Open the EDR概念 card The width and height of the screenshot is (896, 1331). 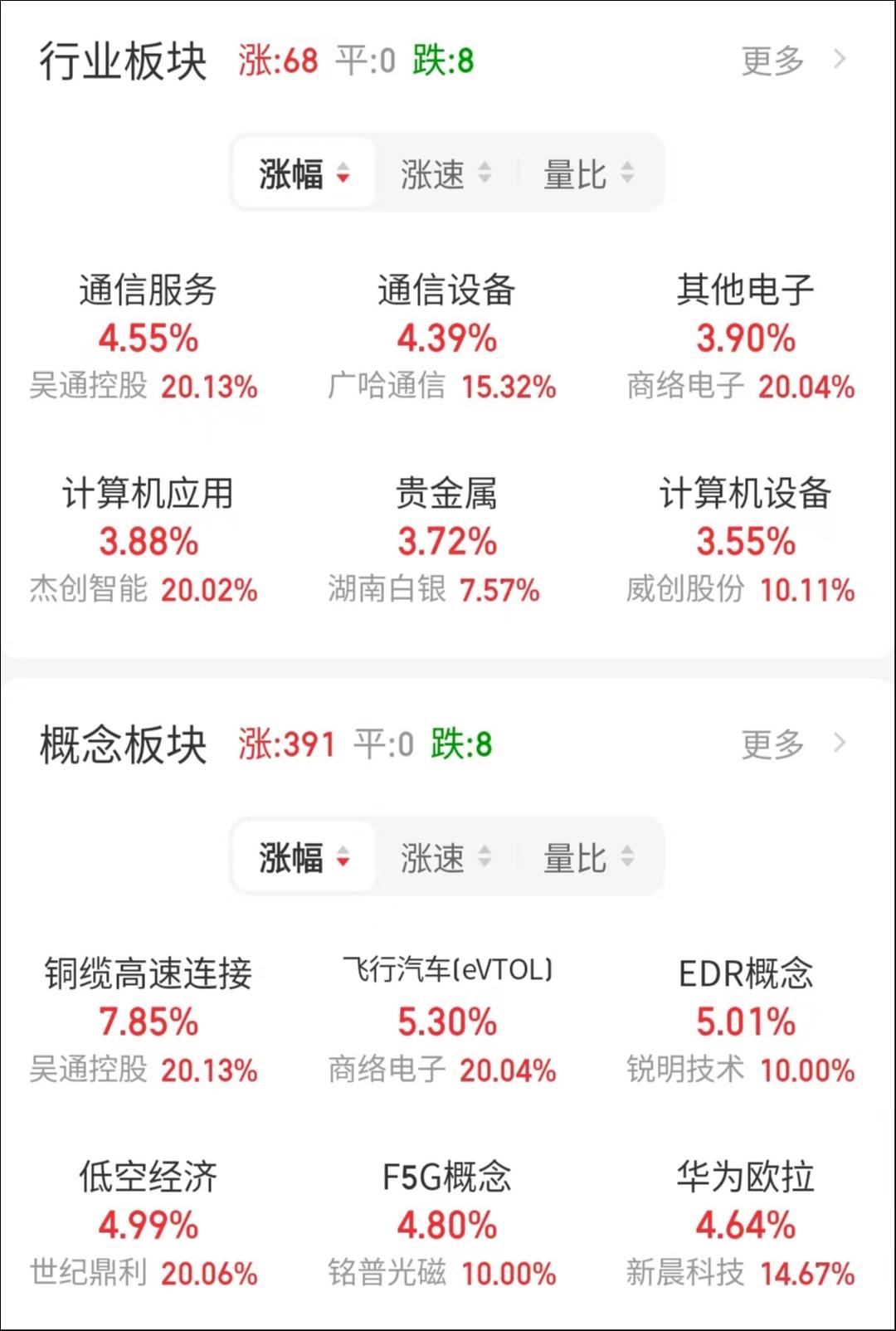point(745,1020)
